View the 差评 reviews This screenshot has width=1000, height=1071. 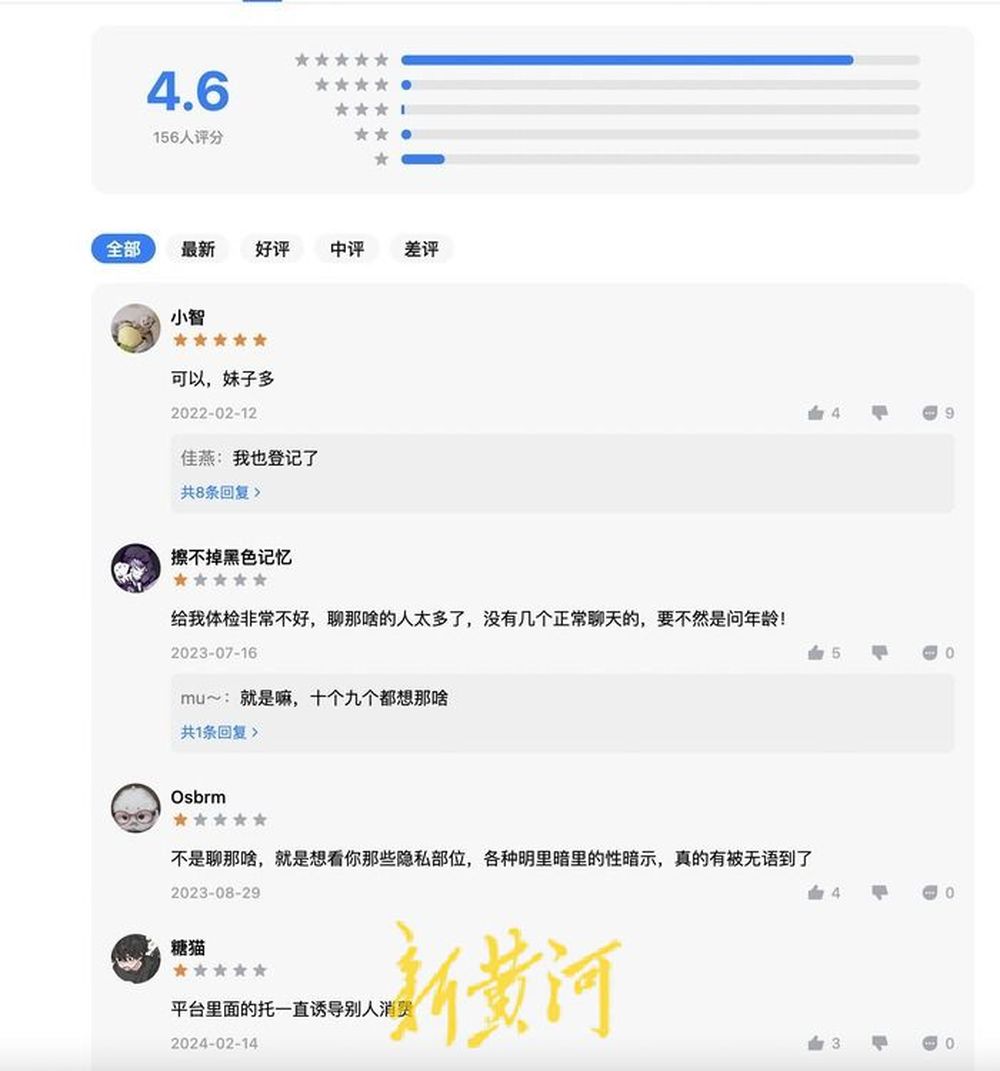[x=421, y=249]
